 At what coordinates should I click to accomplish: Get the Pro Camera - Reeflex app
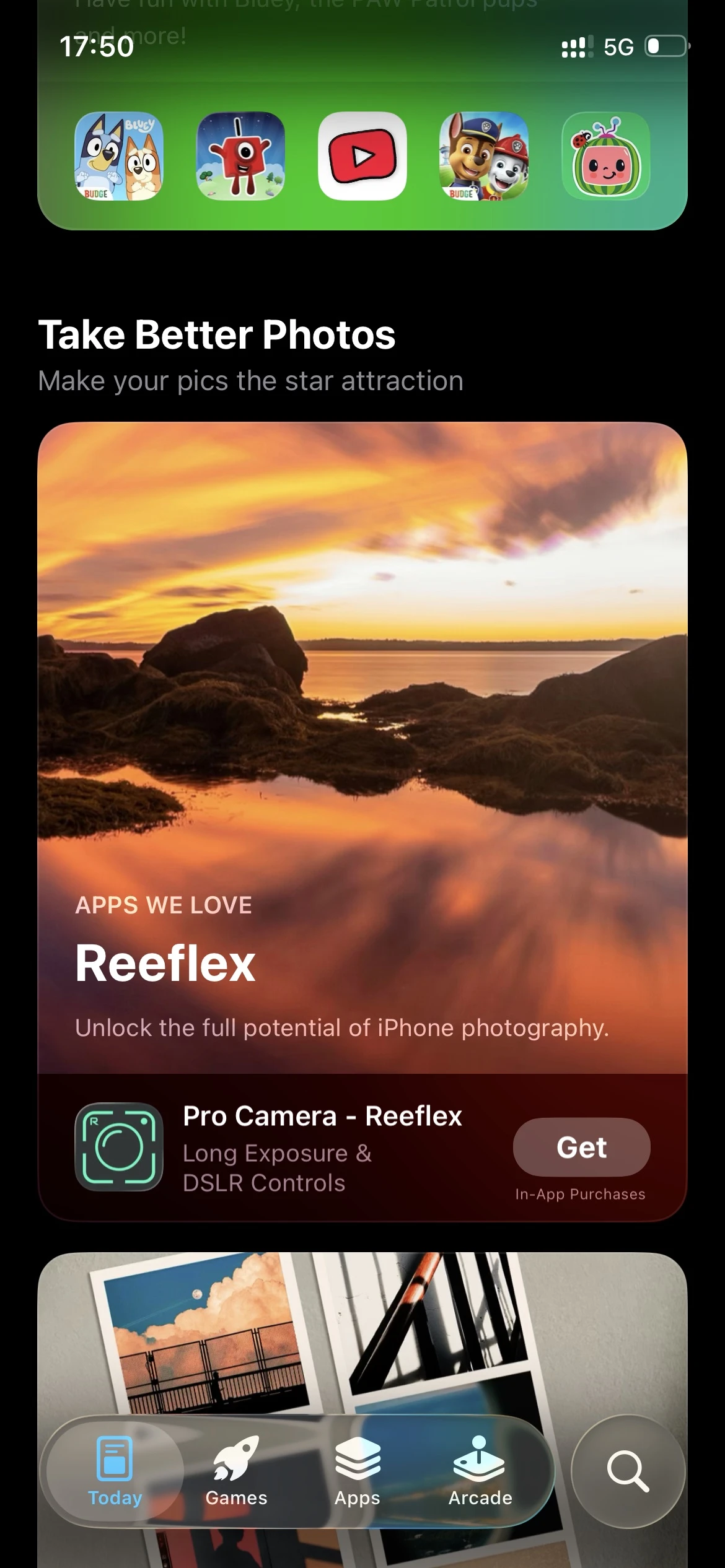[x=581, y=1147]
